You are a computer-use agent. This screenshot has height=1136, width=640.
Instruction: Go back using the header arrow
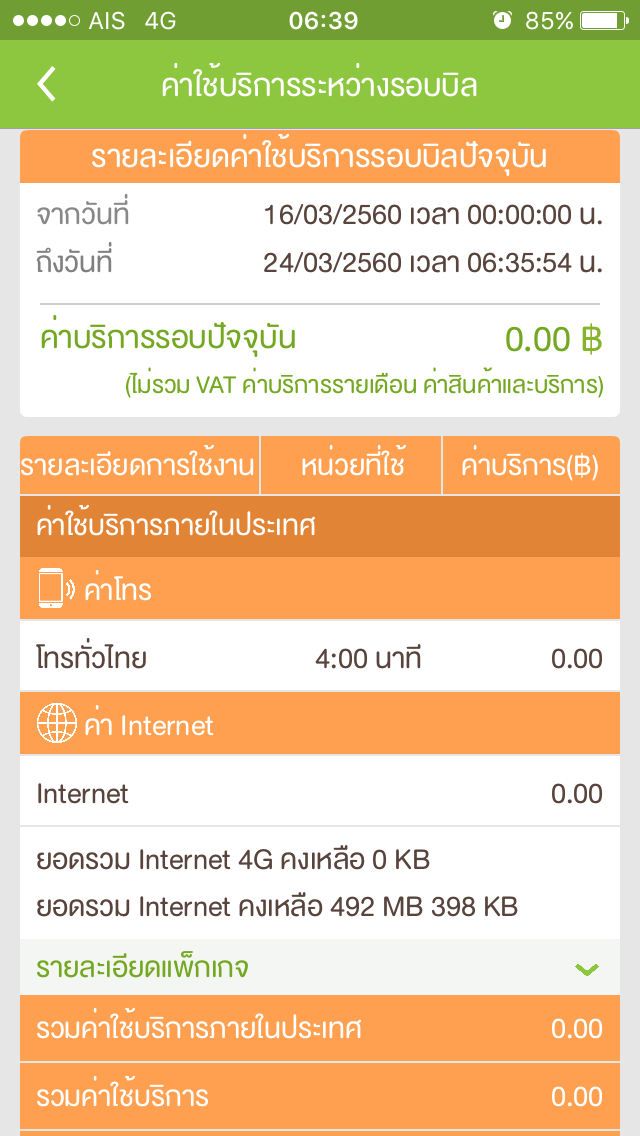point(46,85)
